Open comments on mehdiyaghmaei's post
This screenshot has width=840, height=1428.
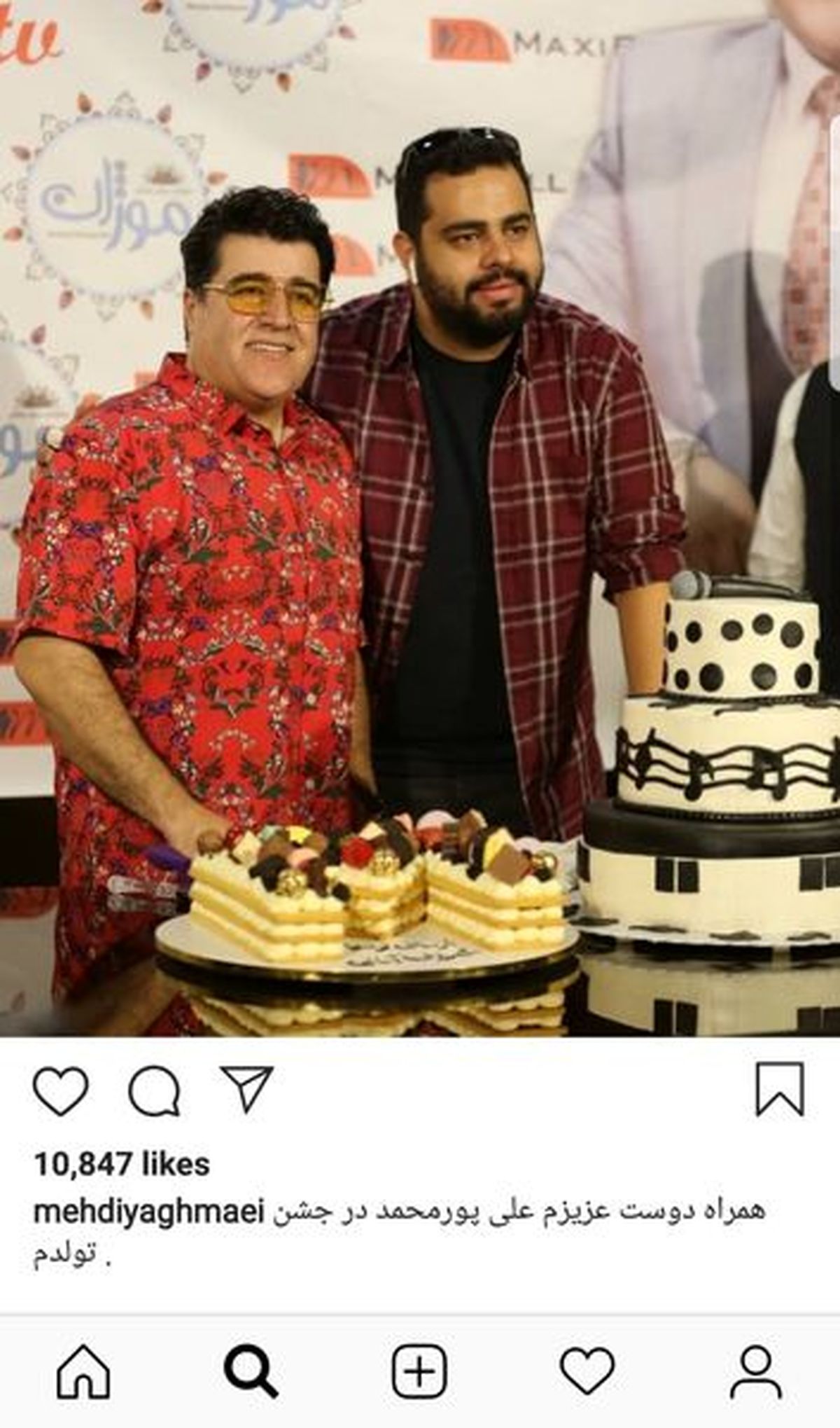click(154, 1090)
